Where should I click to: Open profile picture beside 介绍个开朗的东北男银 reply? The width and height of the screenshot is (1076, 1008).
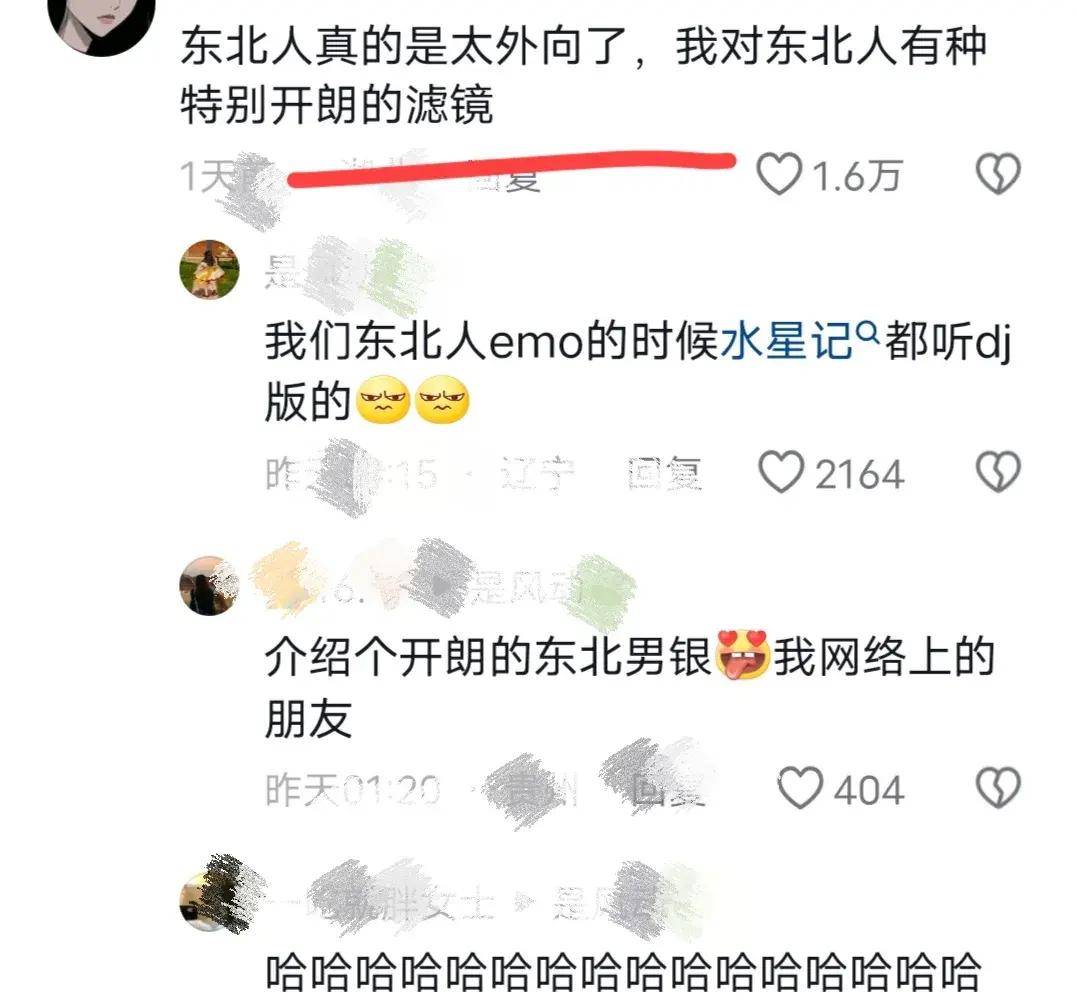point(209,585)
